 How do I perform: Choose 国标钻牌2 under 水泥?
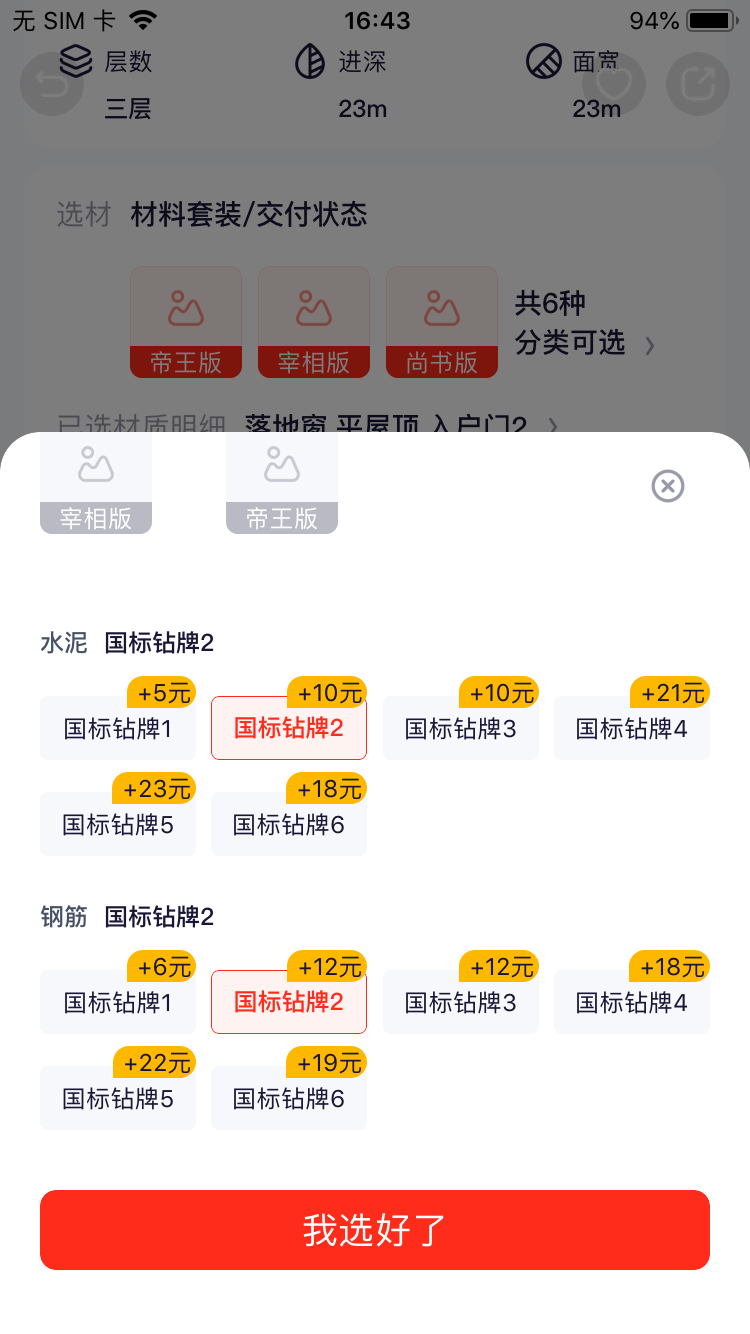tap(289, 728)
